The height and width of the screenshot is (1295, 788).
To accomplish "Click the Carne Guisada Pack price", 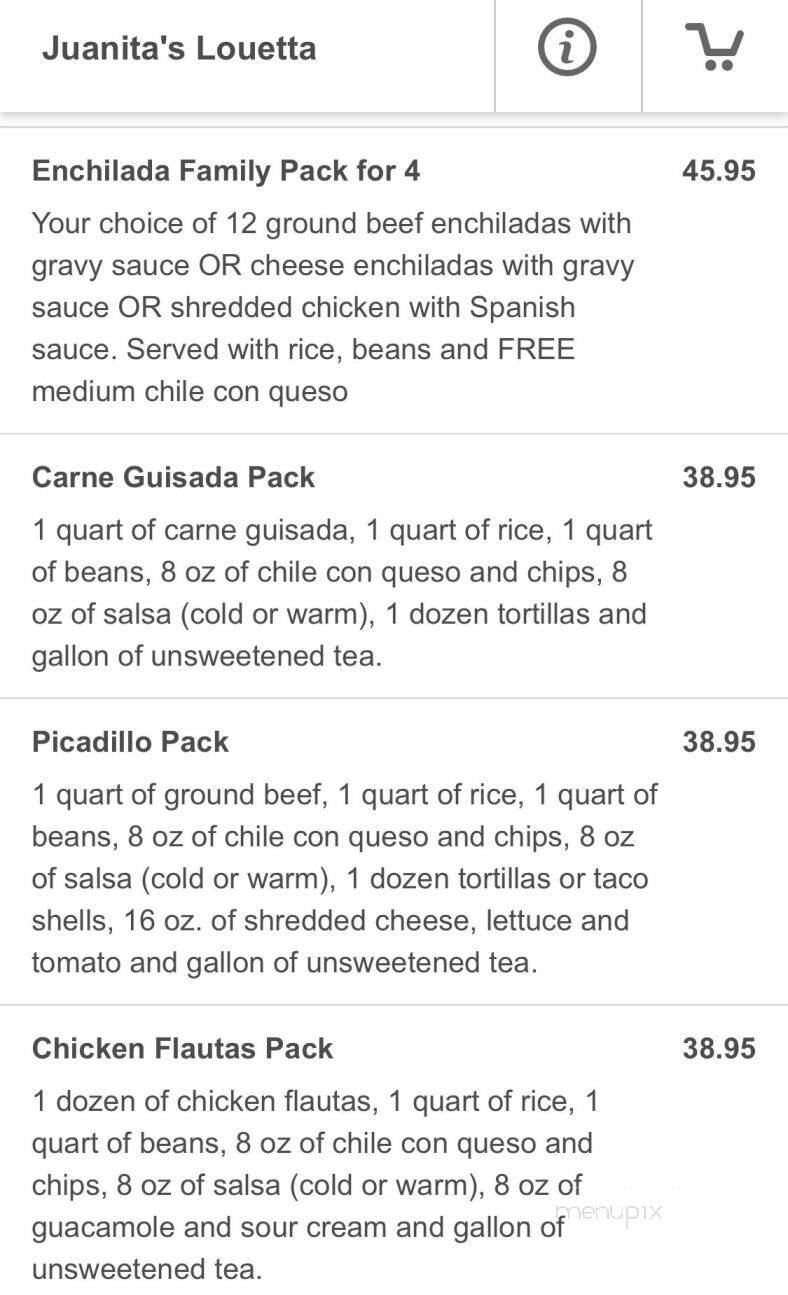I will [719, 477].
